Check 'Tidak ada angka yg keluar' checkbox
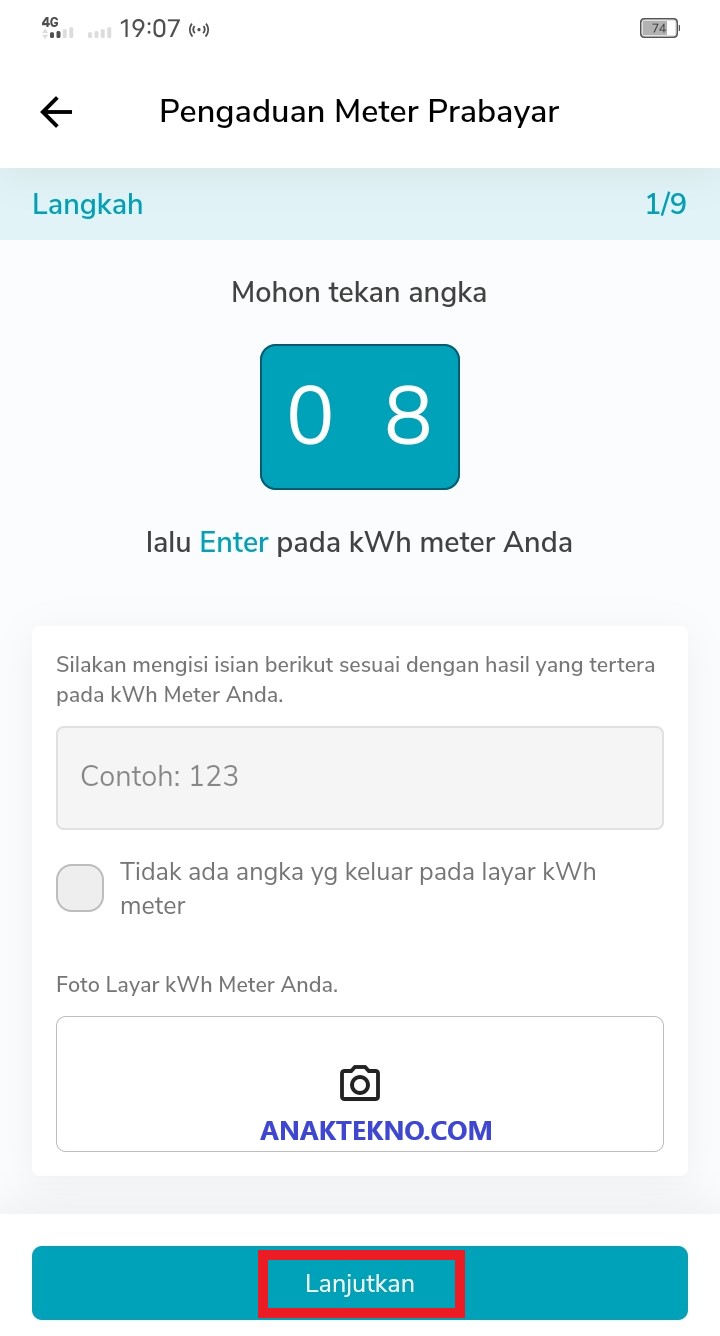Viewport: 720px width, 1336px height. pos(80,888)
